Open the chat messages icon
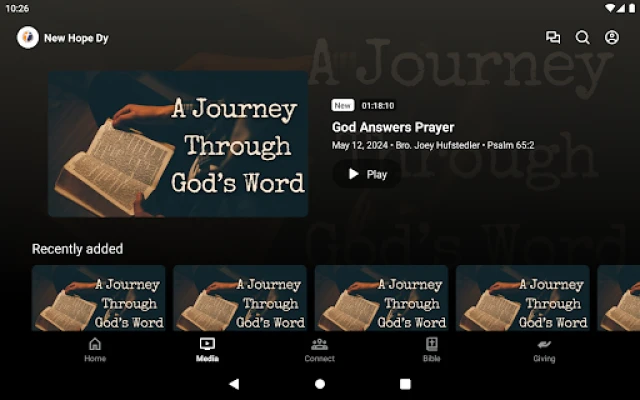640x400 pixels. click(553, 38)
